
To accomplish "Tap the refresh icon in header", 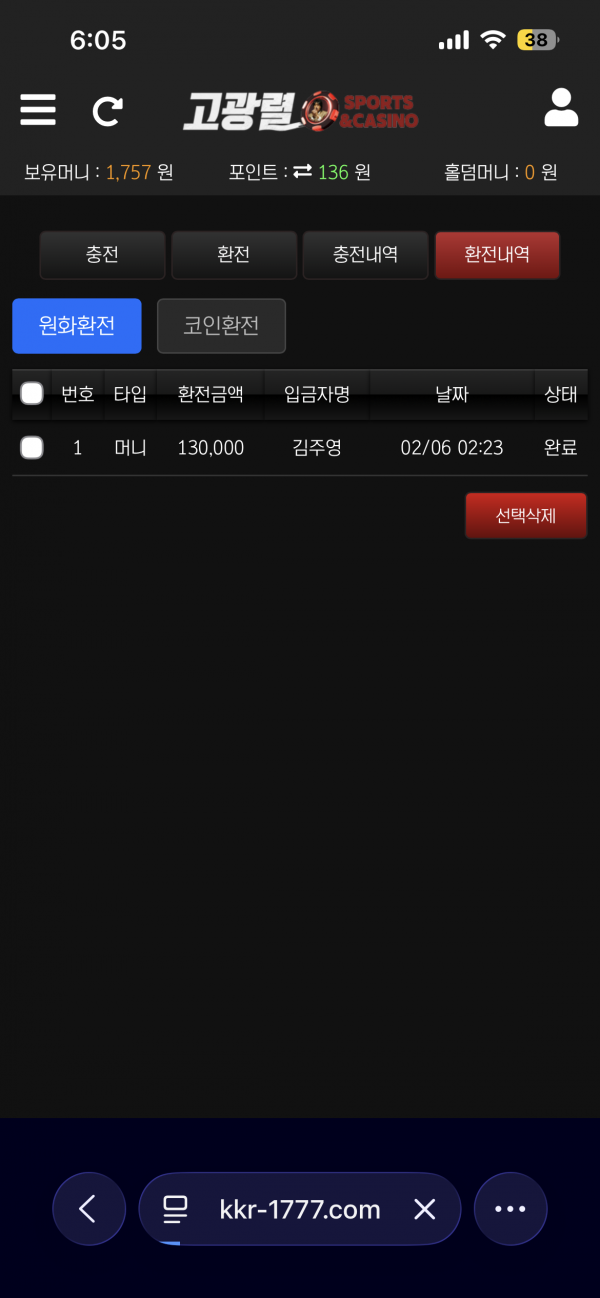I will [x=107, y=110].
